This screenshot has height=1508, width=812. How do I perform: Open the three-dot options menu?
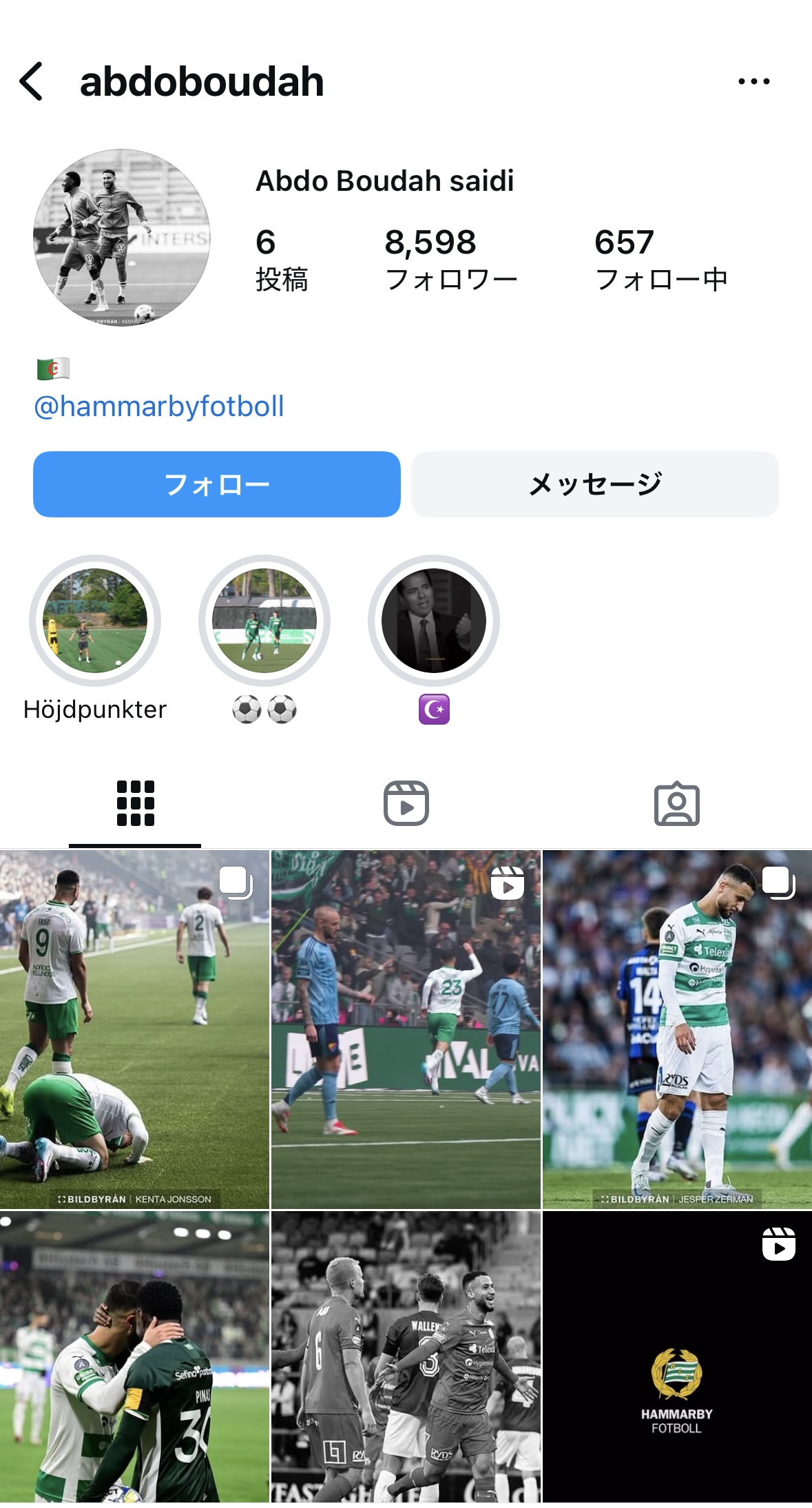tap(753, 81)
